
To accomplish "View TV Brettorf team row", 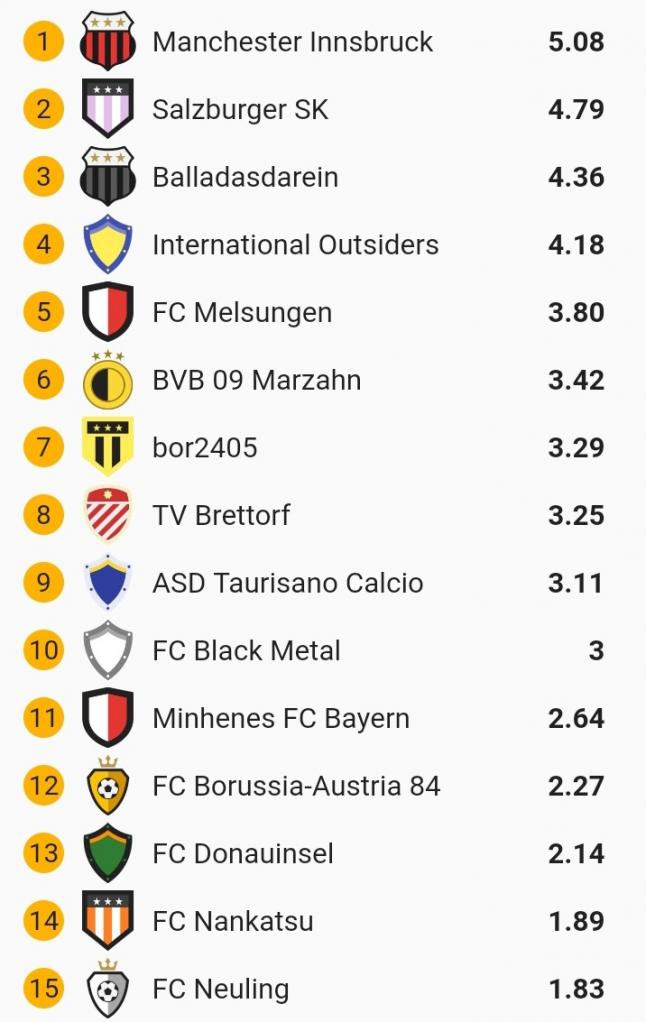I will (221, 515).
